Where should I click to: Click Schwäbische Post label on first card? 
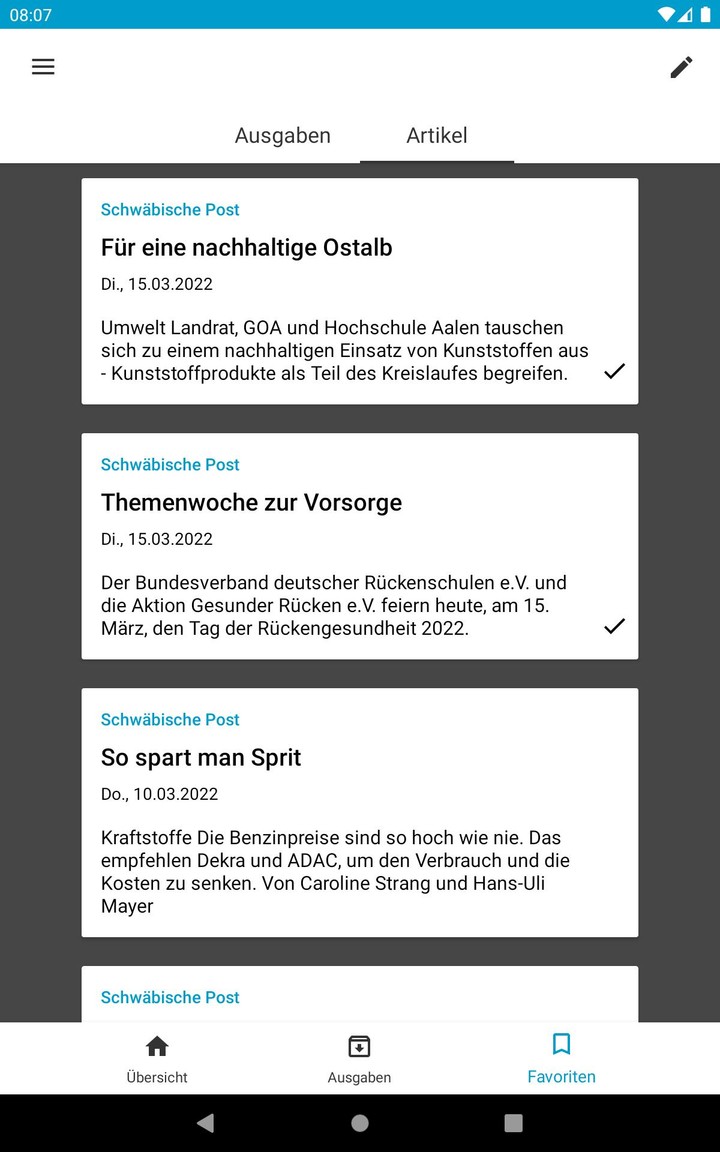tap(170, 210)
